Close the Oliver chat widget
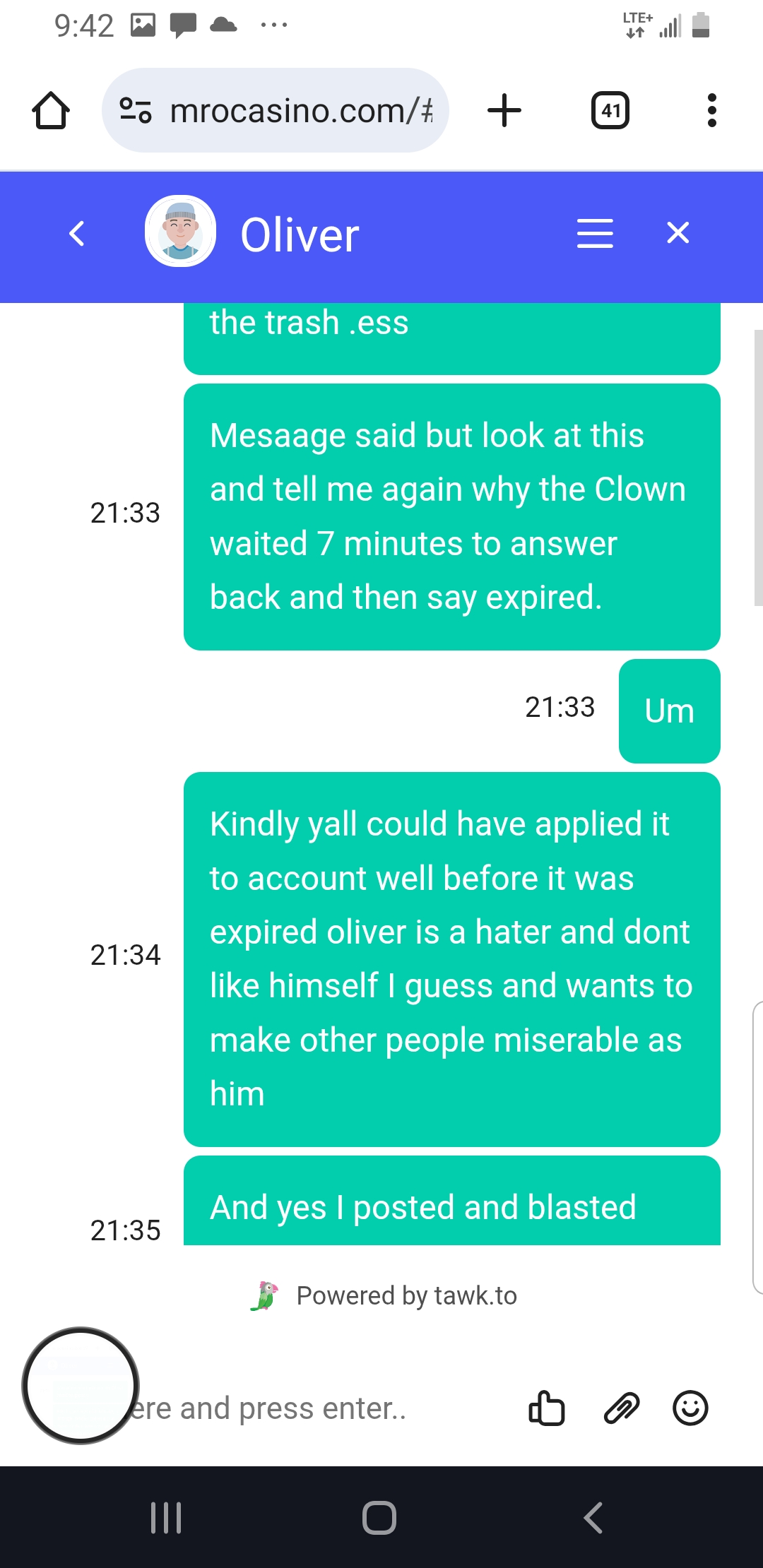Image resolution: width=763 pixels, height=1568 pixels. [x=678, y=232]
